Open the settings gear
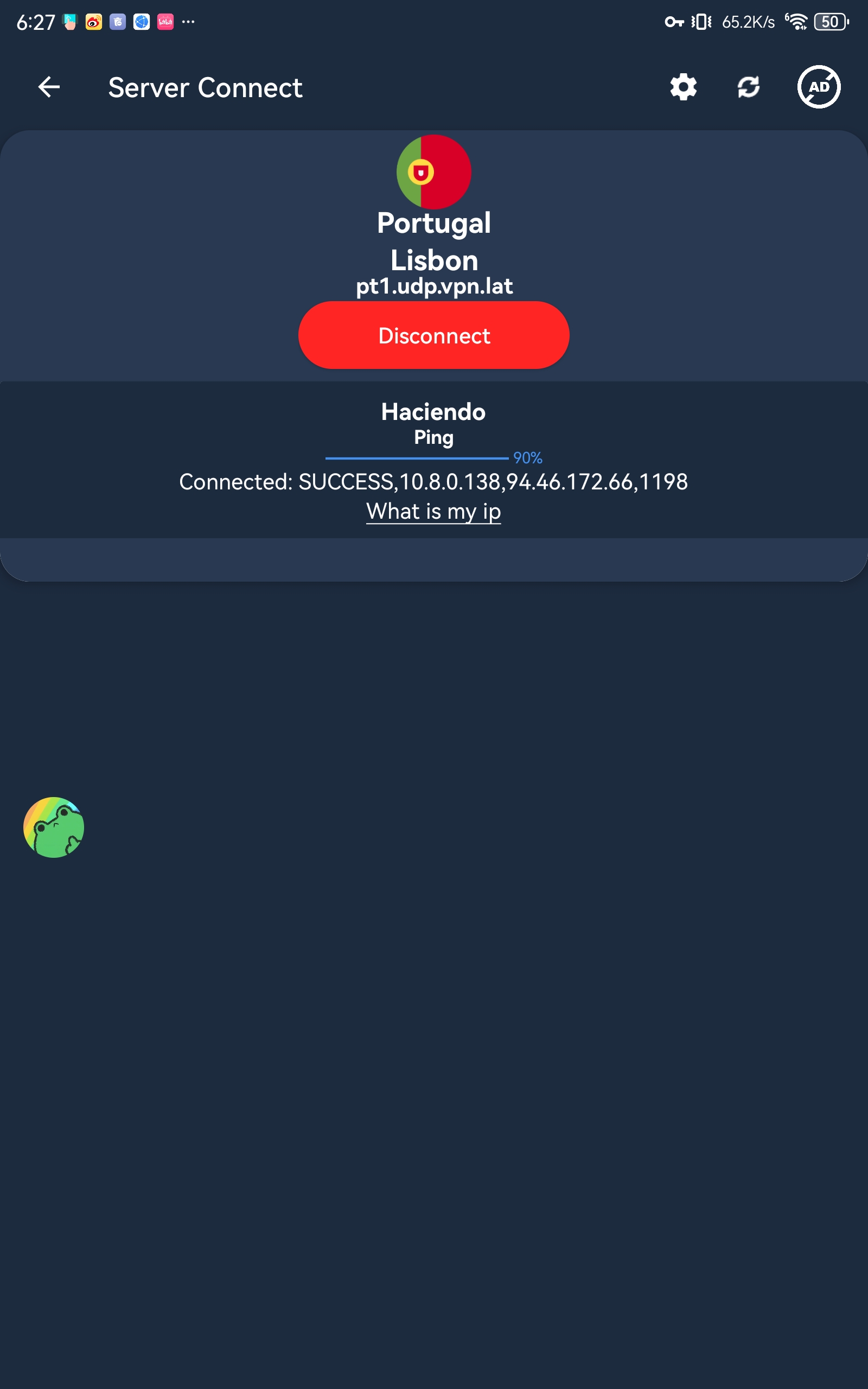 click(x=683, y=87)
